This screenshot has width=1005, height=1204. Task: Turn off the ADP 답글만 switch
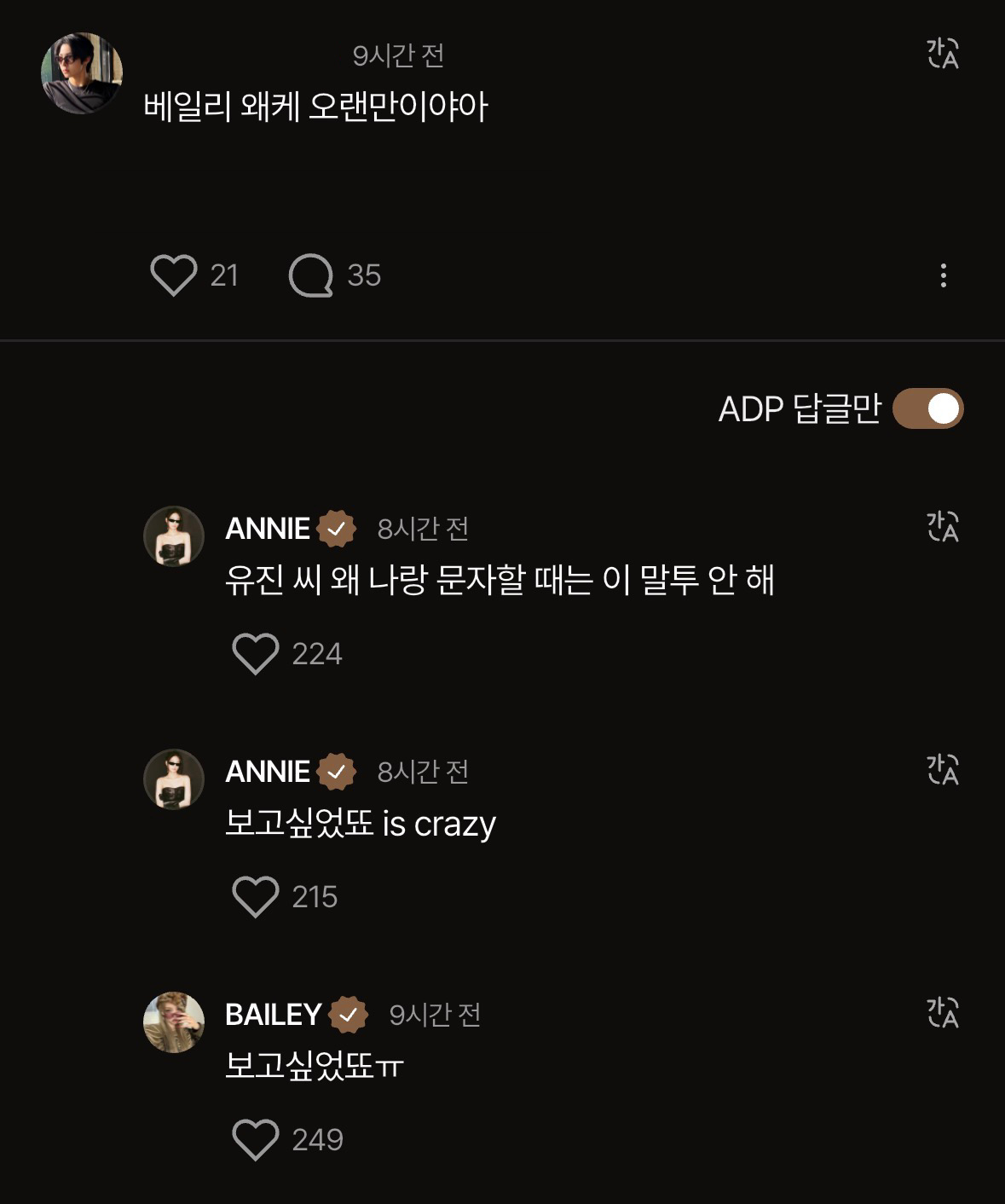[x=928, y=408]
